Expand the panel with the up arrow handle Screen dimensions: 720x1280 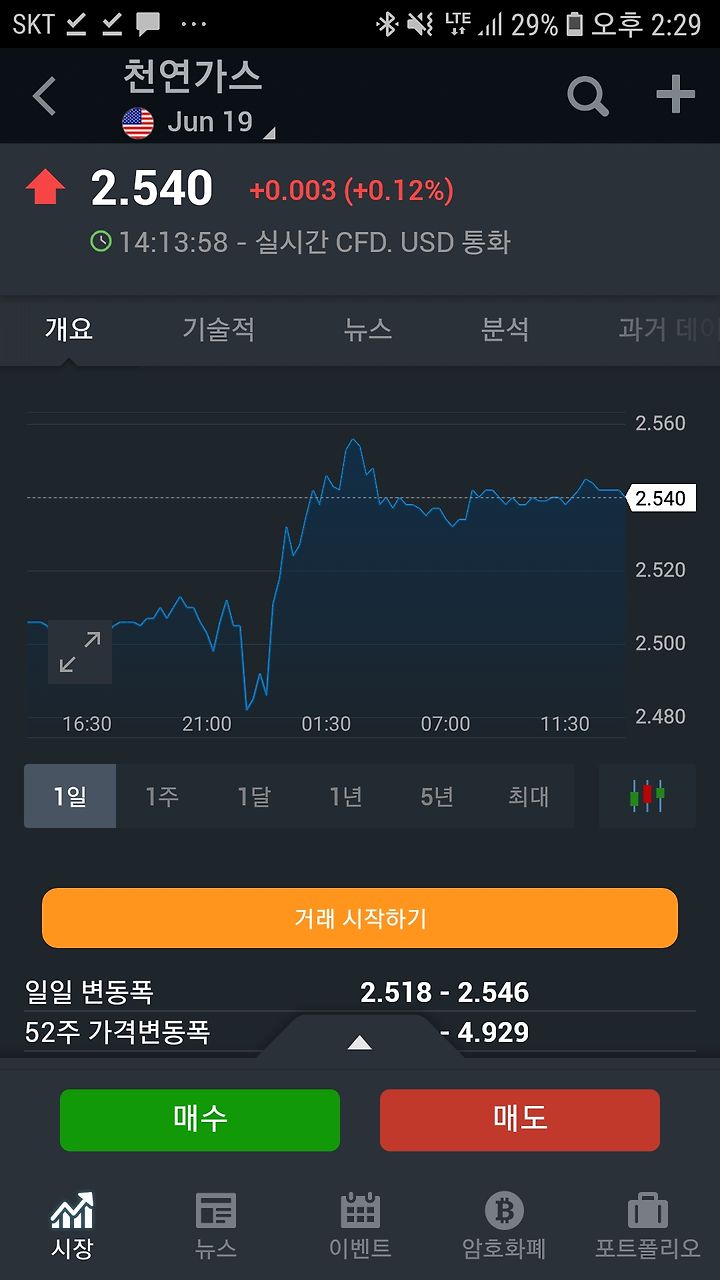pyautogui.click(x=360, y=1042)
